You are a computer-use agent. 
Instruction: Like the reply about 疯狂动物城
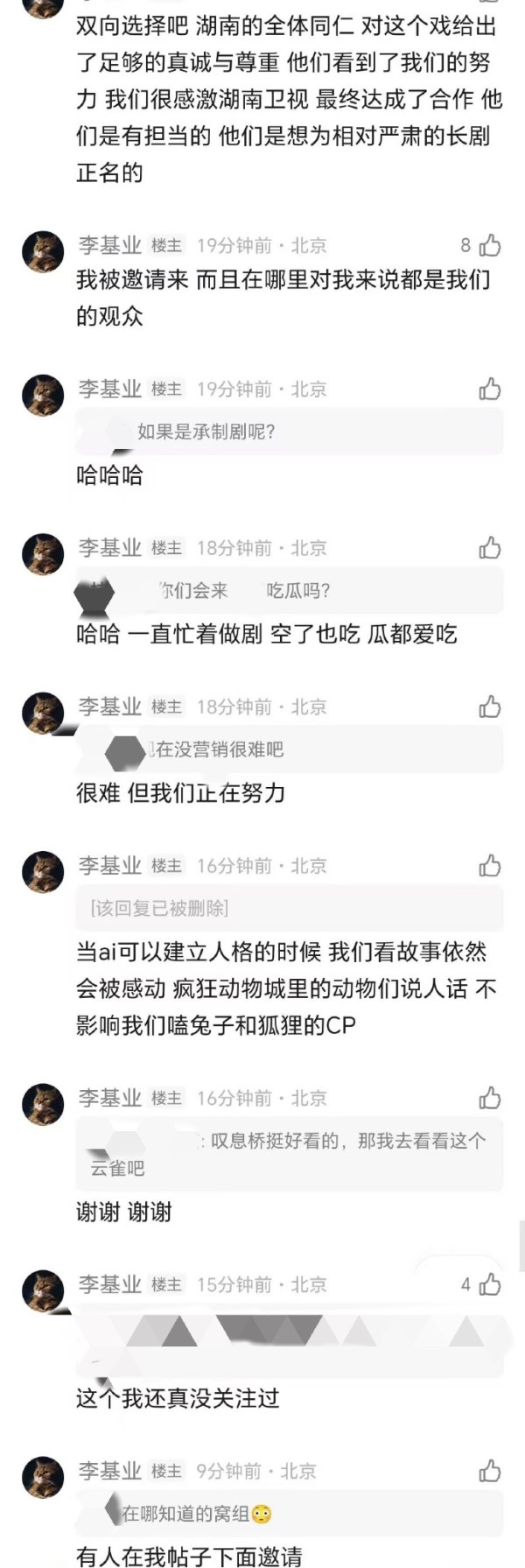tap(490, 866)
